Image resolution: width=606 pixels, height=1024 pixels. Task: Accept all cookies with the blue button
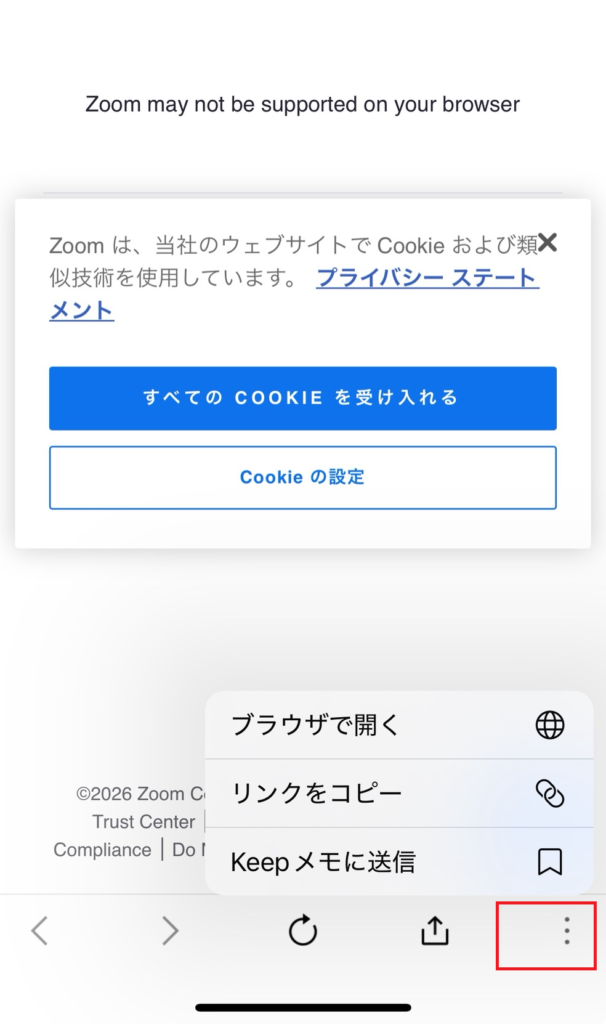(x=302, y=398)
